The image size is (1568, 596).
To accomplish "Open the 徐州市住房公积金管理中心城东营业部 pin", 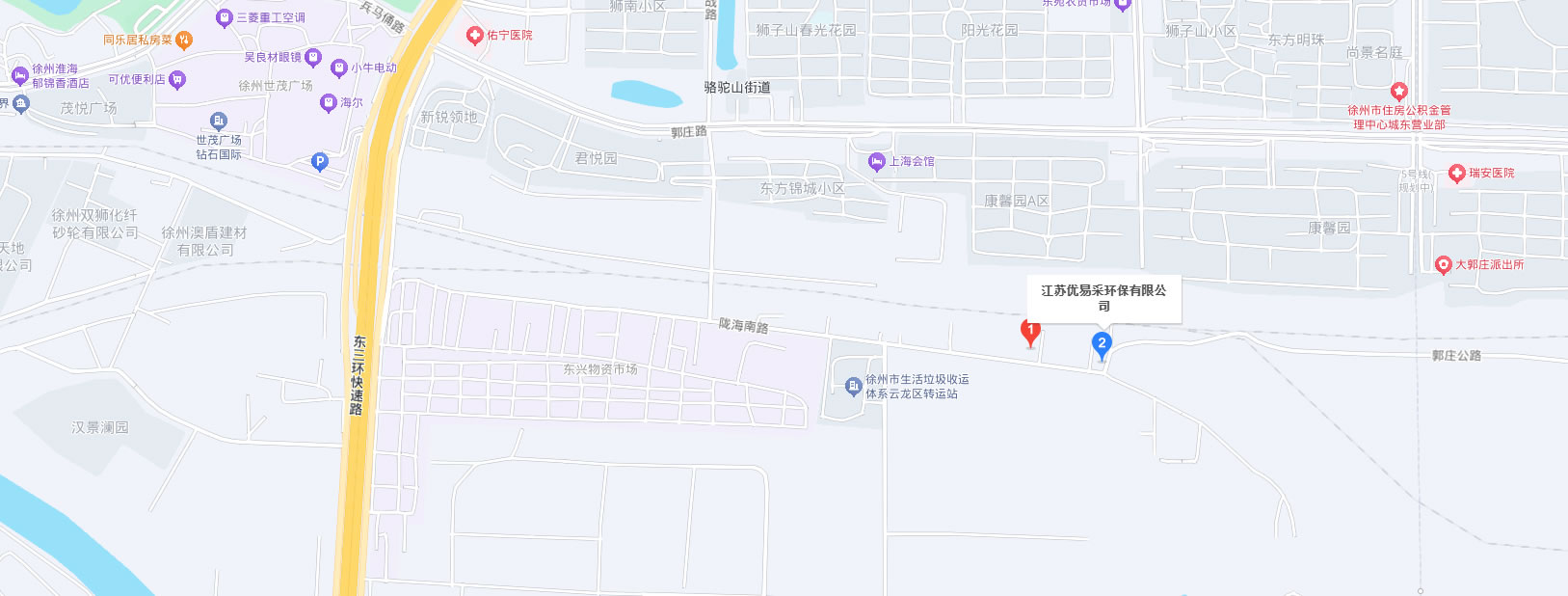I will pyautogui.click(x=1398, y=93).
